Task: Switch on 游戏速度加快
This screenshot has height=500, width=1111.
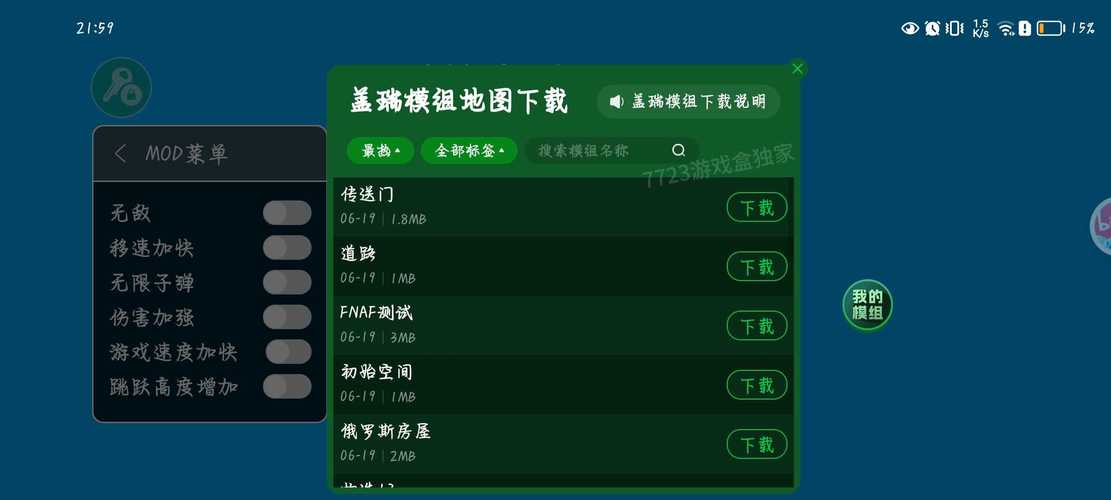Action: pos(289,352)
